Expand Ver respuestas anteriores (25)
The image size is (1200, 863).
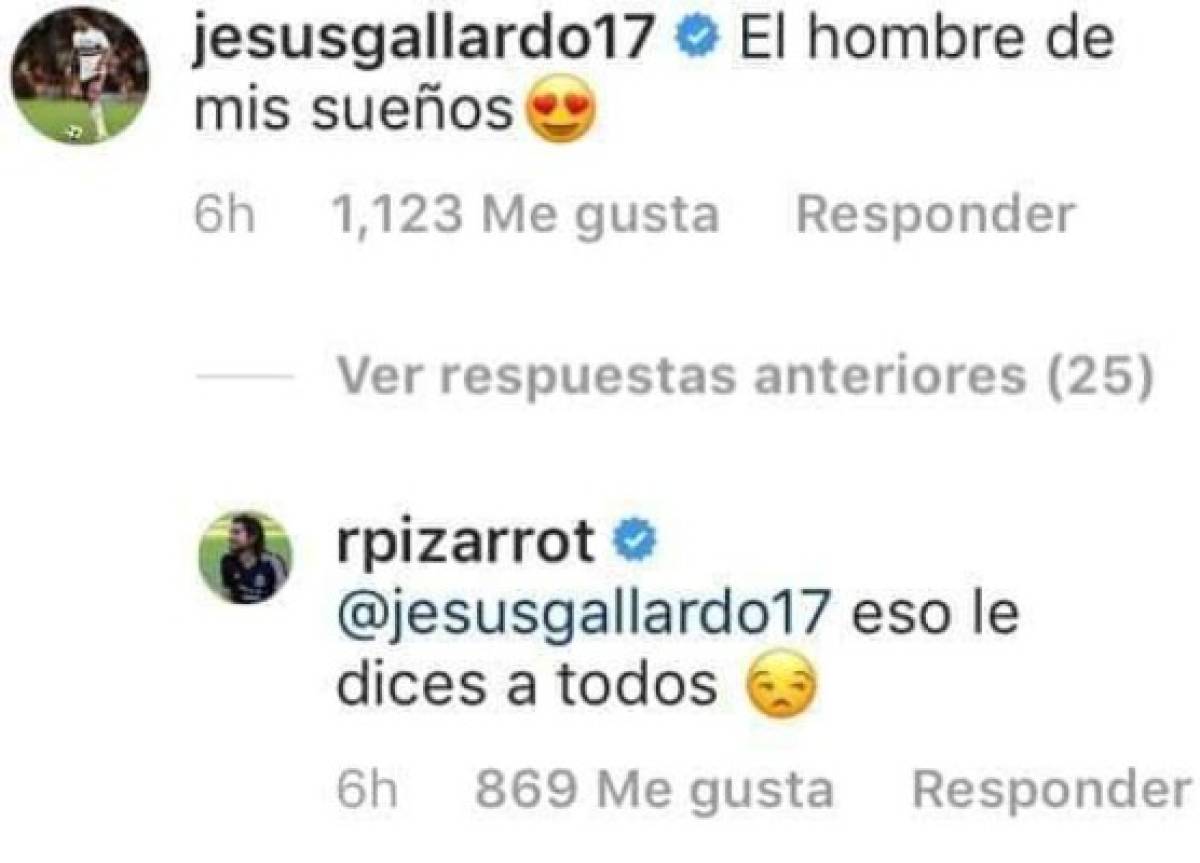743,376
